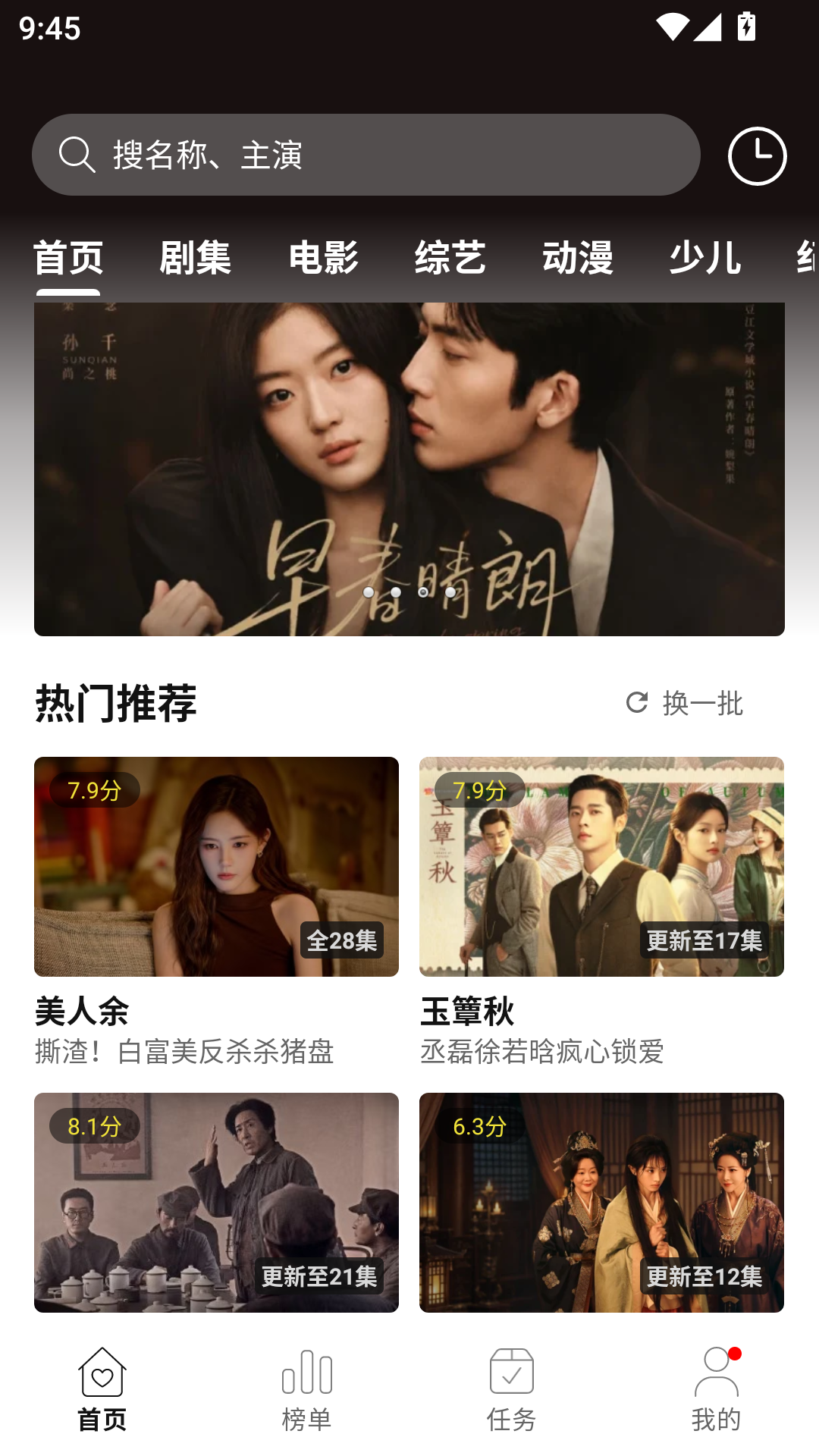The height and width of the screenshot is (1456, 819).
Task: Switch to 榜单 in bottom navigation
Action: (307, 1391)
